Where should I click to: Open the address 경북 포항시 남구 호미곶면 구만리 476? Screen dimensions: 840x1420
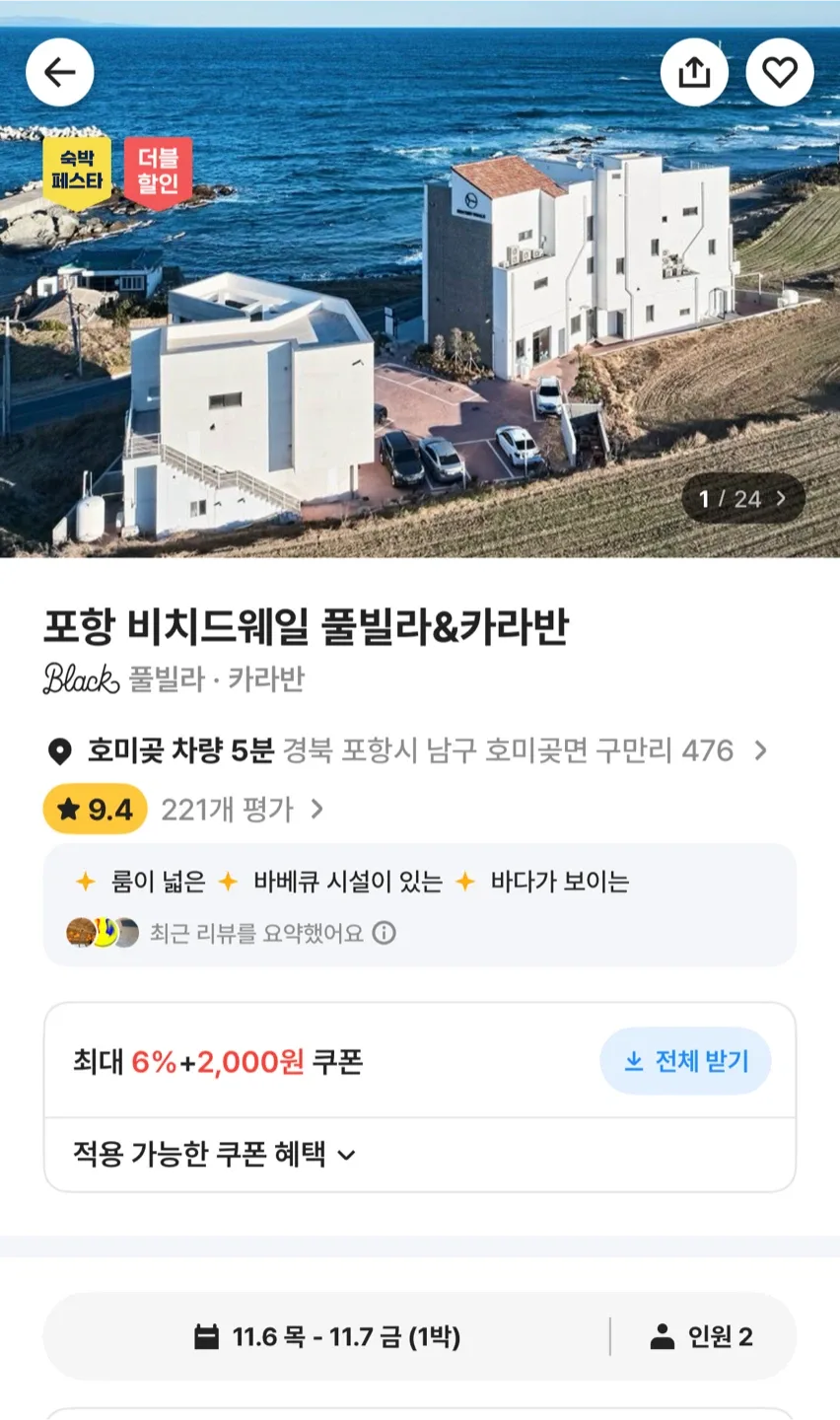pos(508,751)
